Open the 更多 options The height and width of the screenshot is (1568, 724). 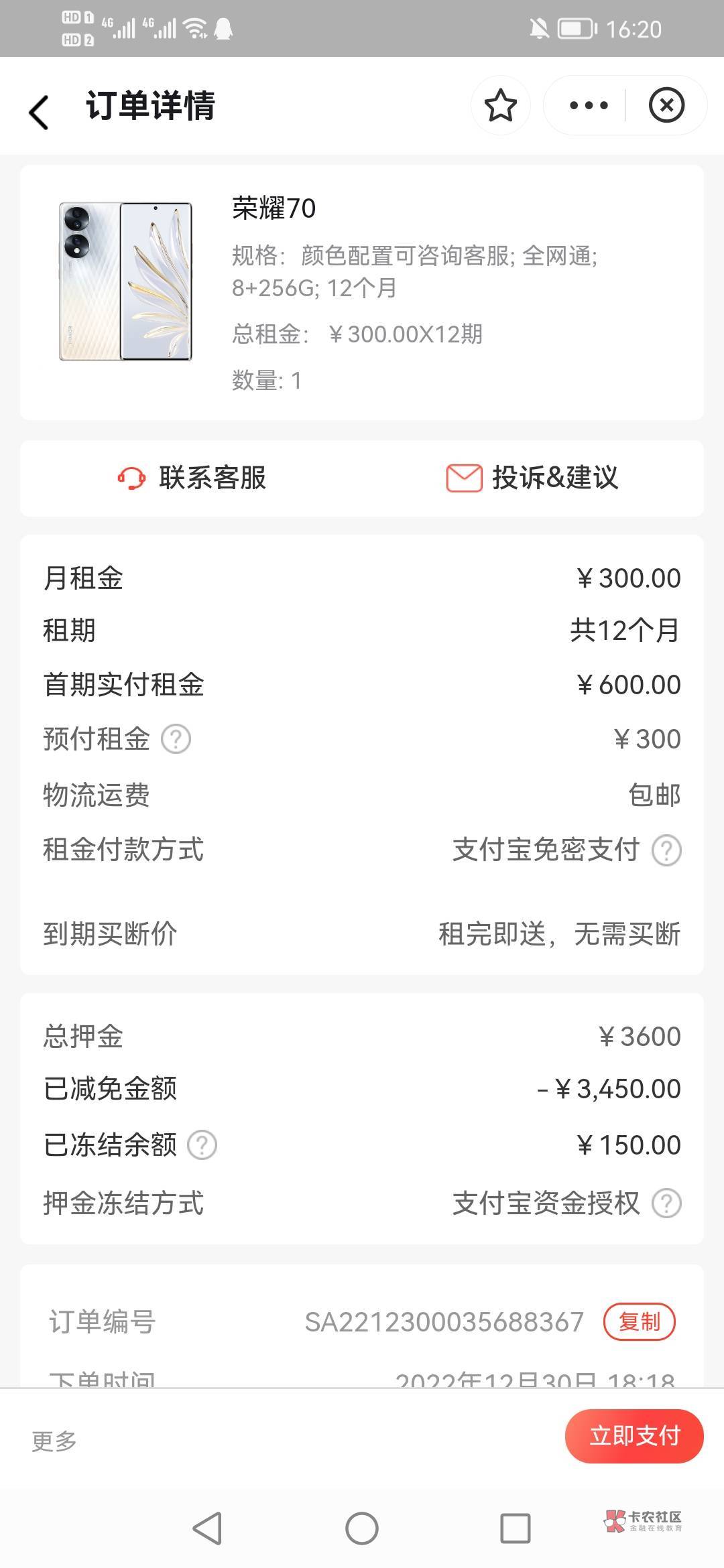[54, 1441]
